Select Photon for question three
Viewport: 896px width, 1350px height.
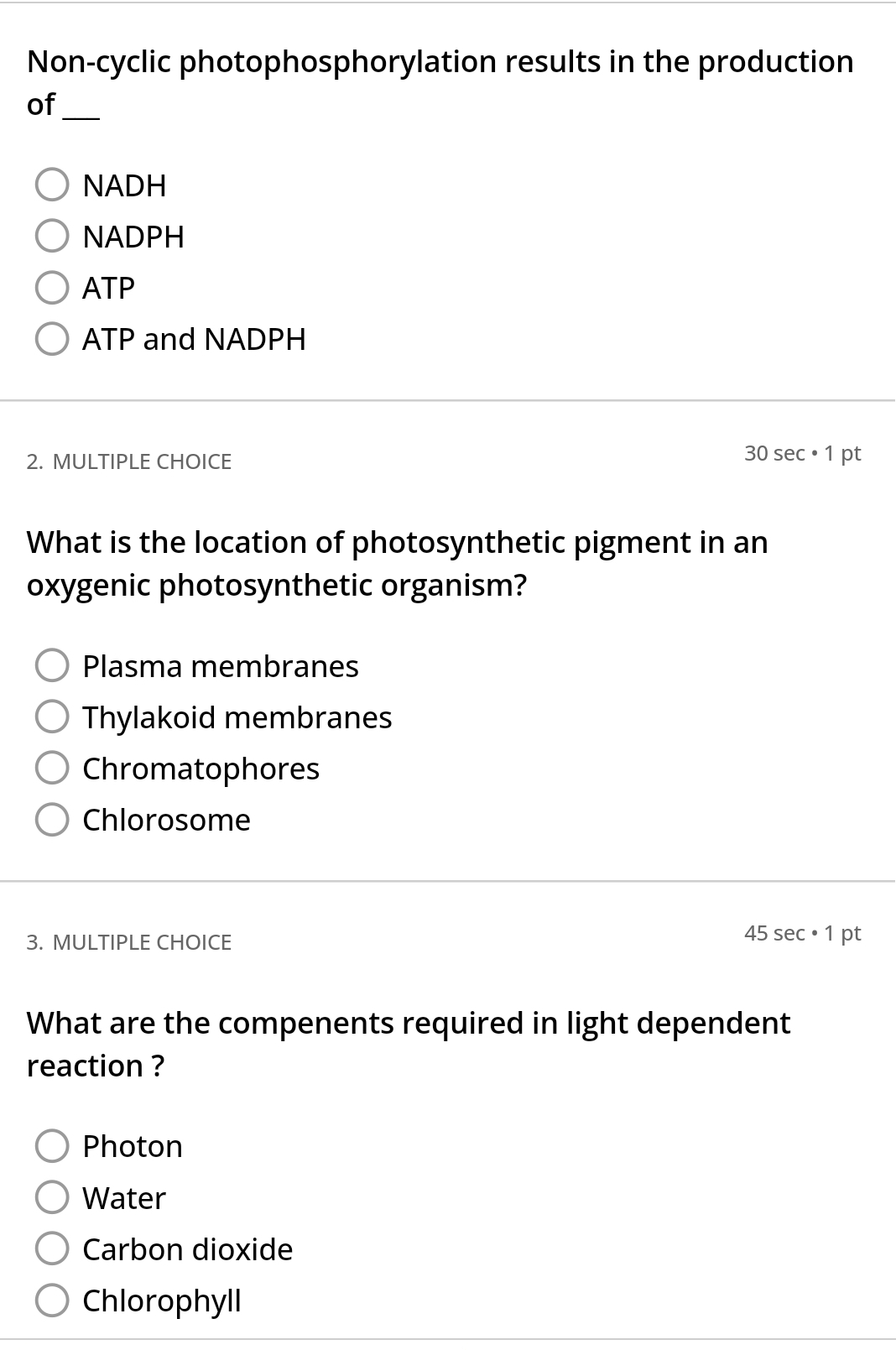(x=52, y=1146)
